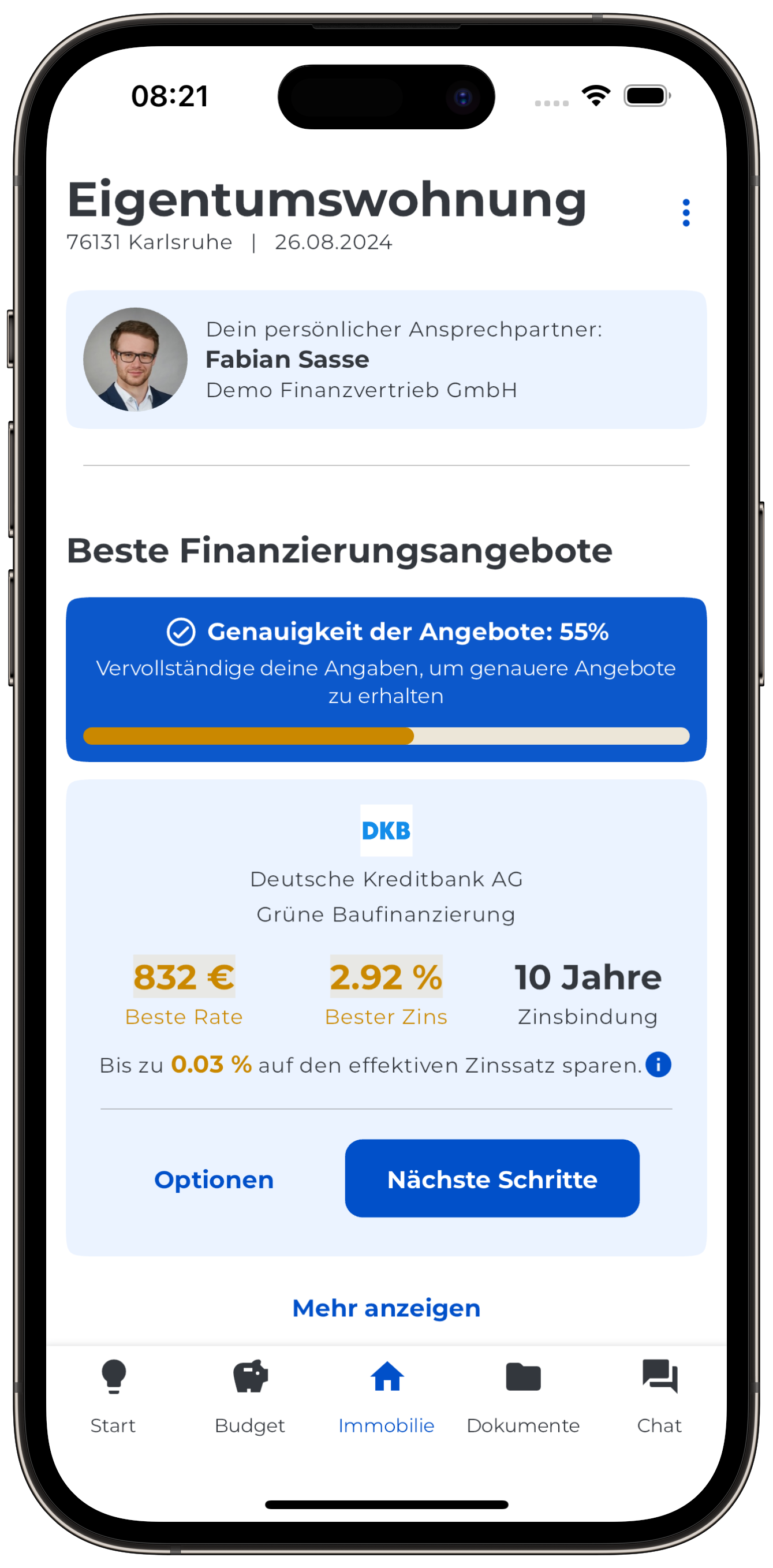773x1568 pixels.
Task: Open Optionen for the DKB offer
Action: click(214, 1179)
